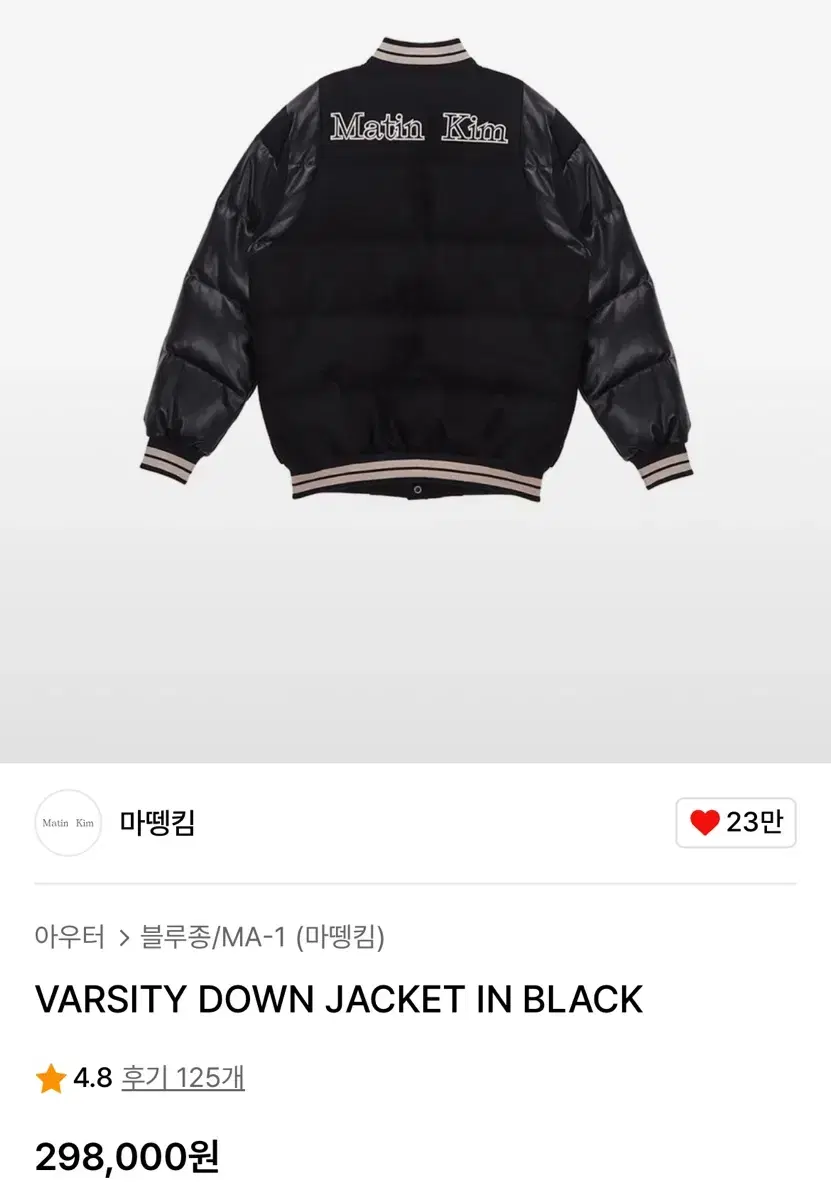831x1200 pixels.
Task: Tap the red heart icon to like the brand
Action: [706, 822]
